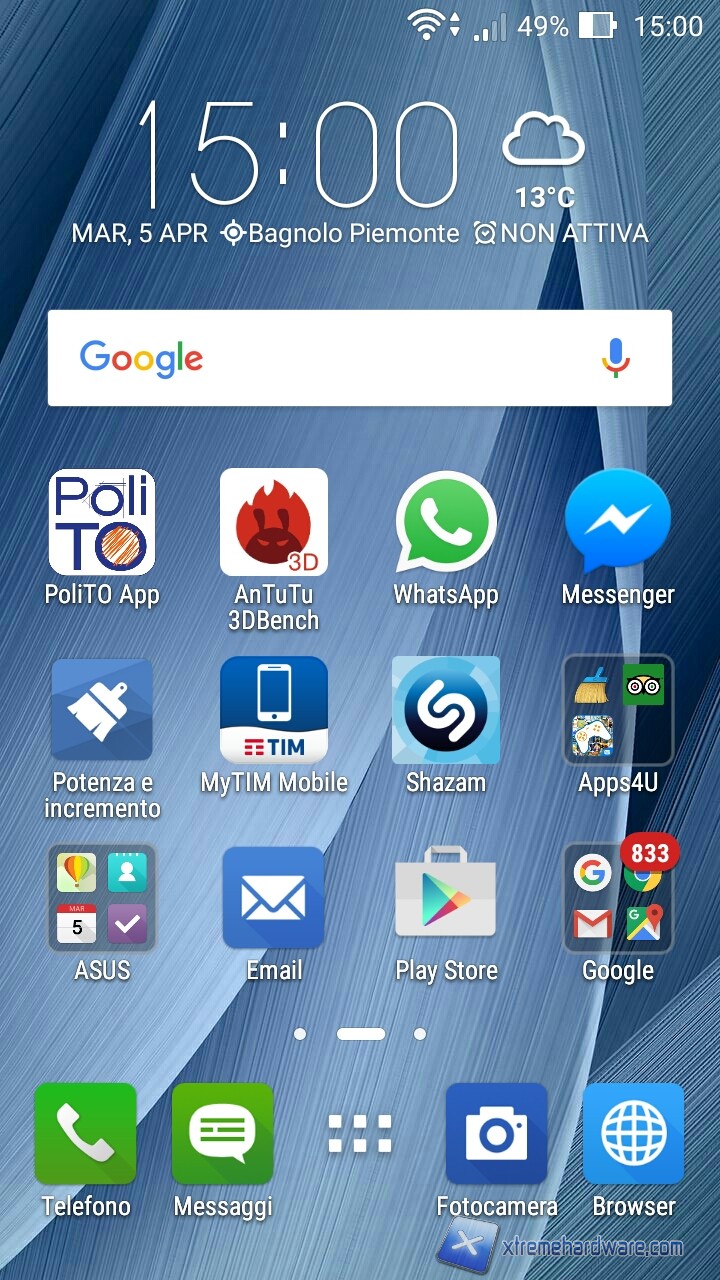Tap the weather widget showing 13°C
720x1280 pixels.
click(x=544, y=160)
